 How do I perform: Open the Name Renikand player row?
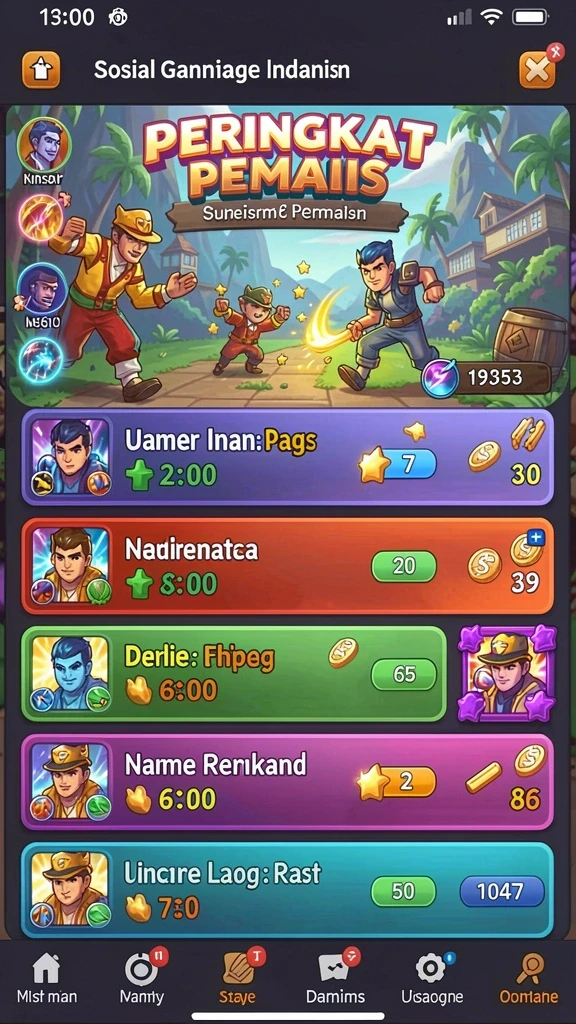pyautogui.click(x=287, y=782)
